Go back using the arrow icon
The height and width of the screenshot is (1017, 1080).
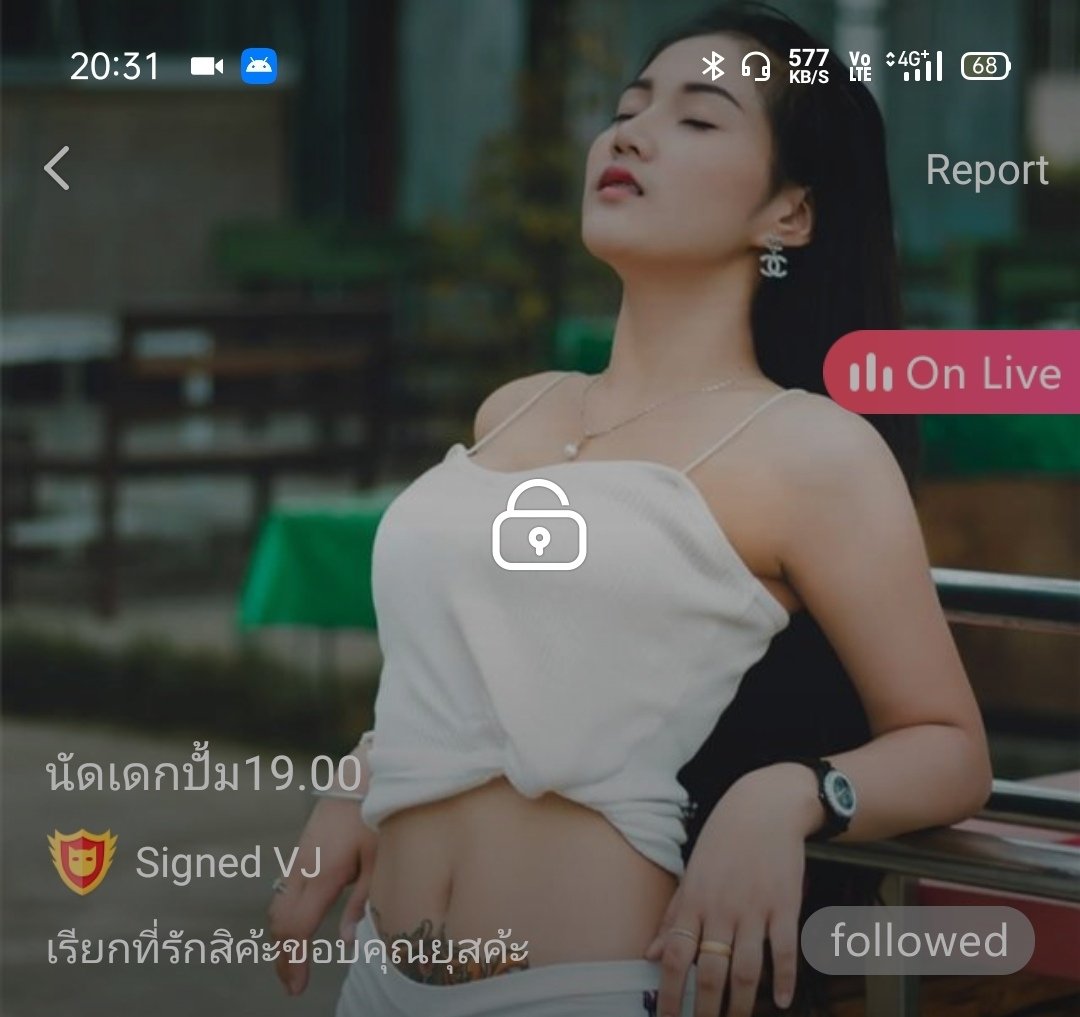click(x=57, y=168)
